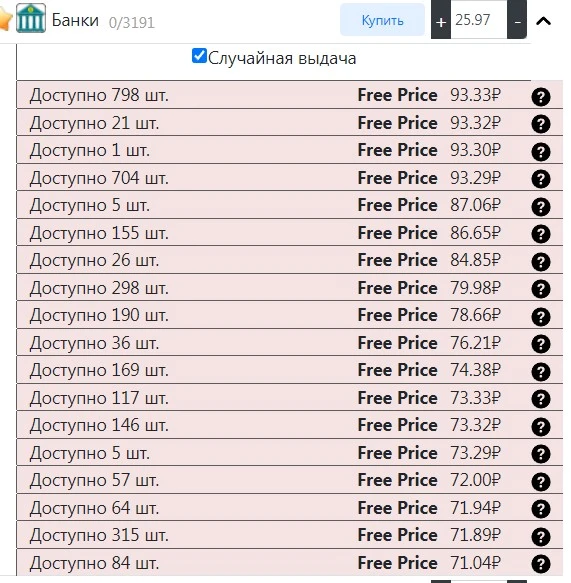This screenshot has width=571, height=583.
Task: Choose the 298 шт. offer at 79.98₽
Action: (x=290, y=288)
